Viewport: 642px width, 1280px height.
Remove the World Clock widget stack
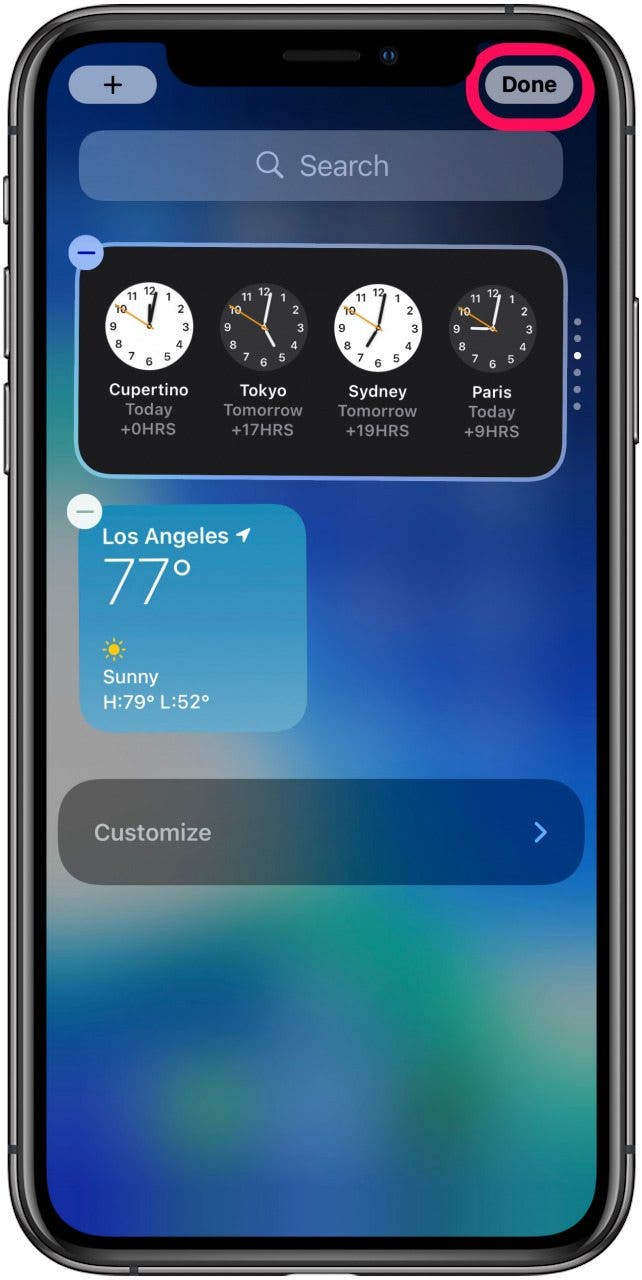tap(86, 253)
